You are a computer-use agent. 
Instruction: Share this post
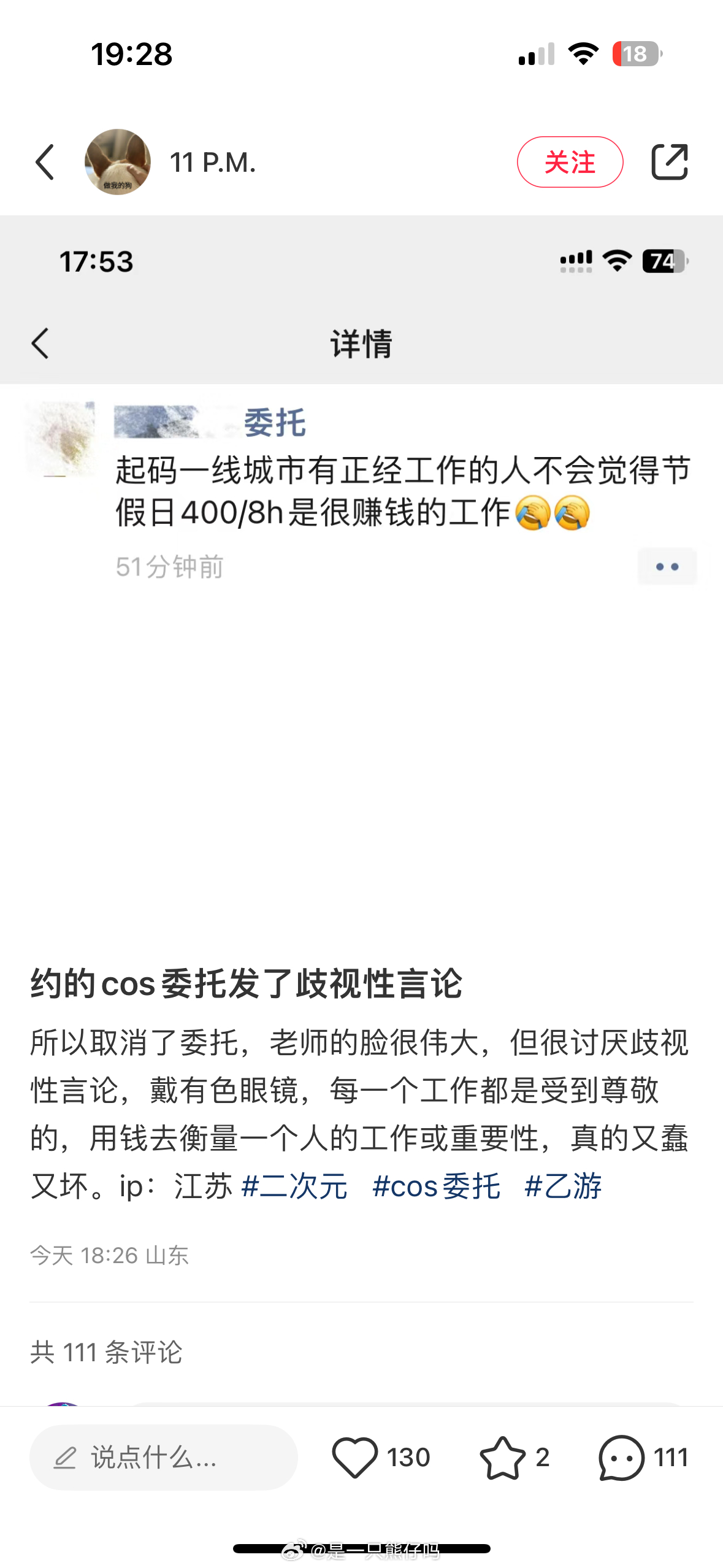[x=669, y=163]
